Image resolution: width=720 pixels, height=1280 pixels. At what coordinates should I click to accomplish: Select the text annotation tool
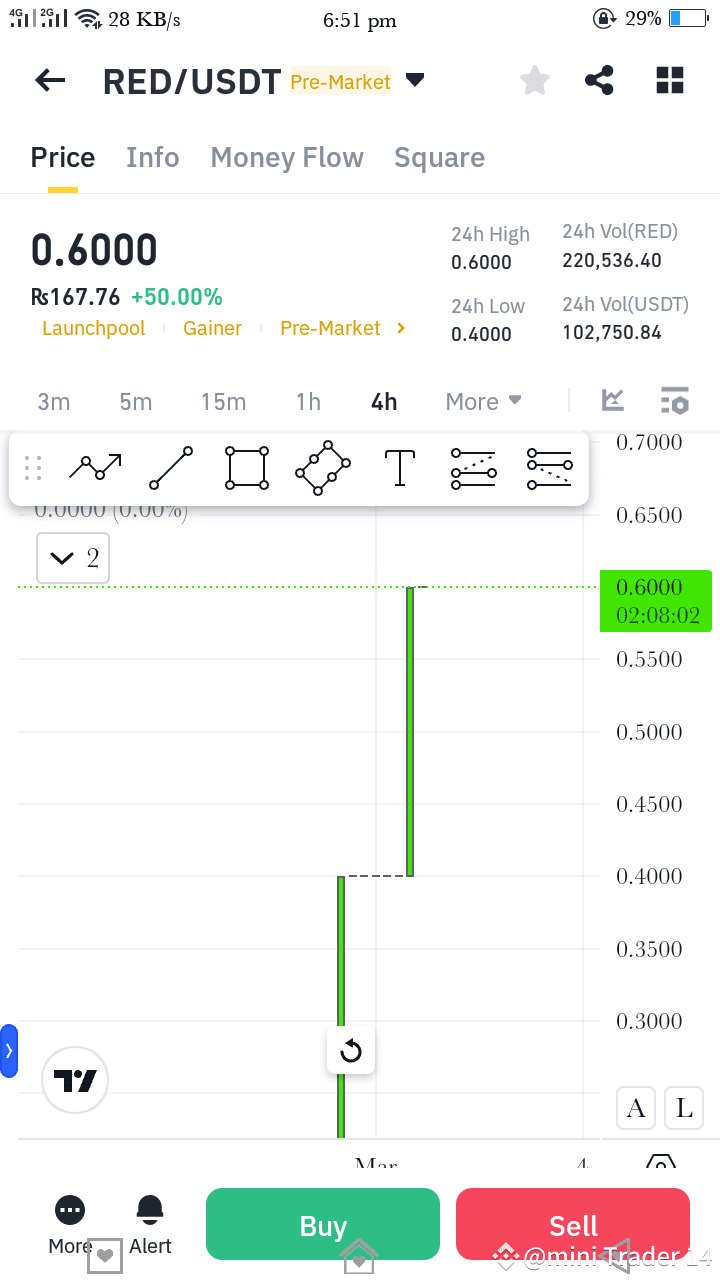(399, 467)
